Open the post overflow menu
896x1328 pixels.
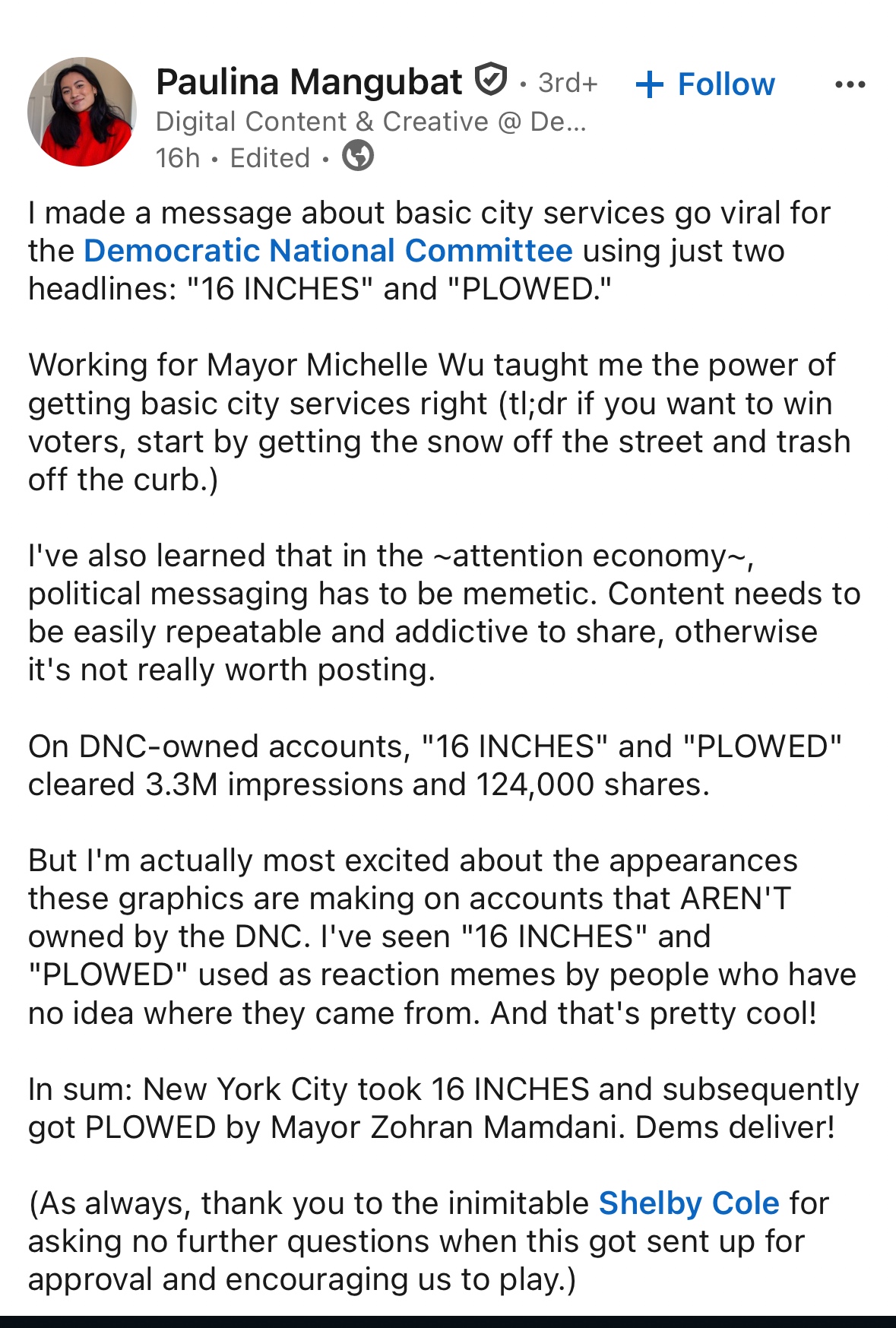pyautogui.click(x=850, y=84)
